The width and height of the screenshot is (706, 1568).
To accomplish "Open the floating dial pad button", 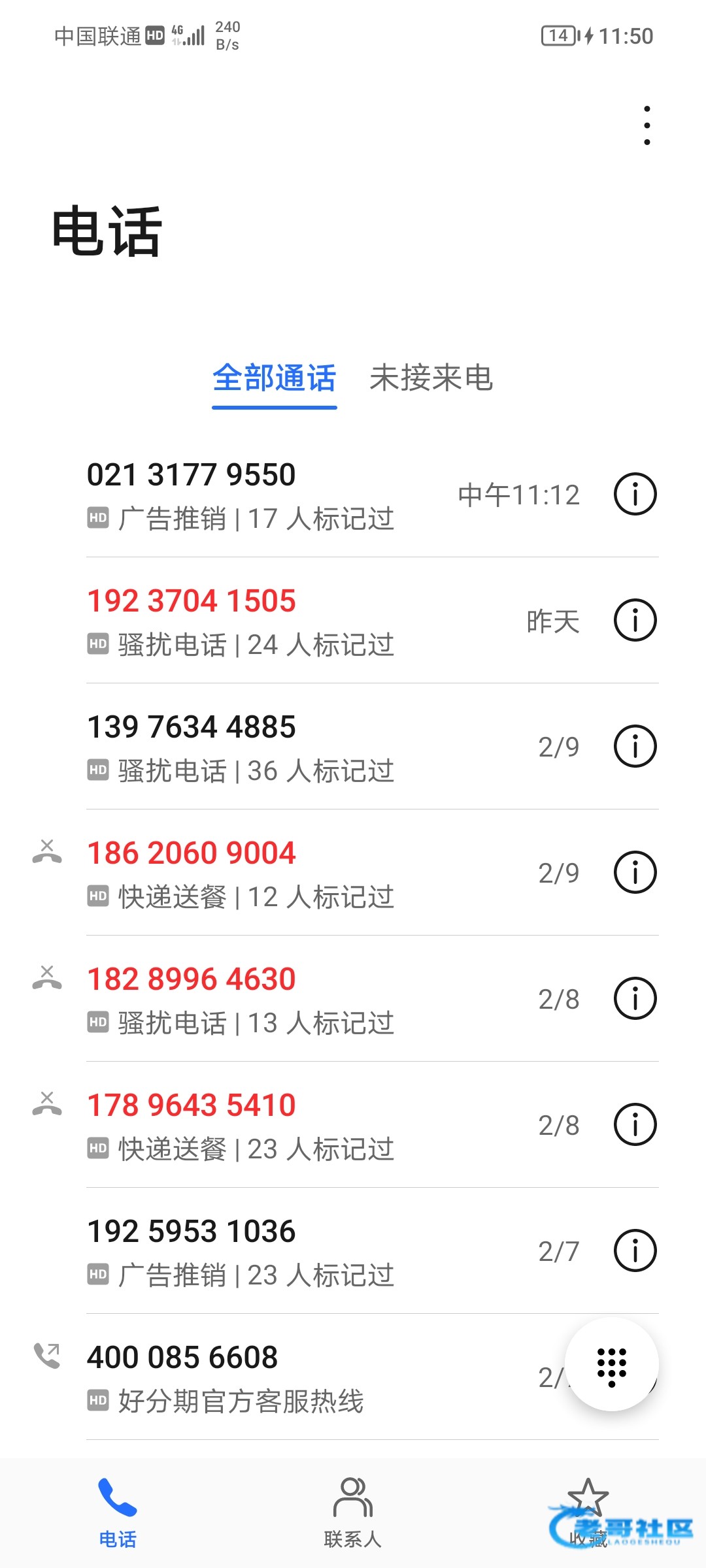I will pyautogui.click(x=612, y=1364).
